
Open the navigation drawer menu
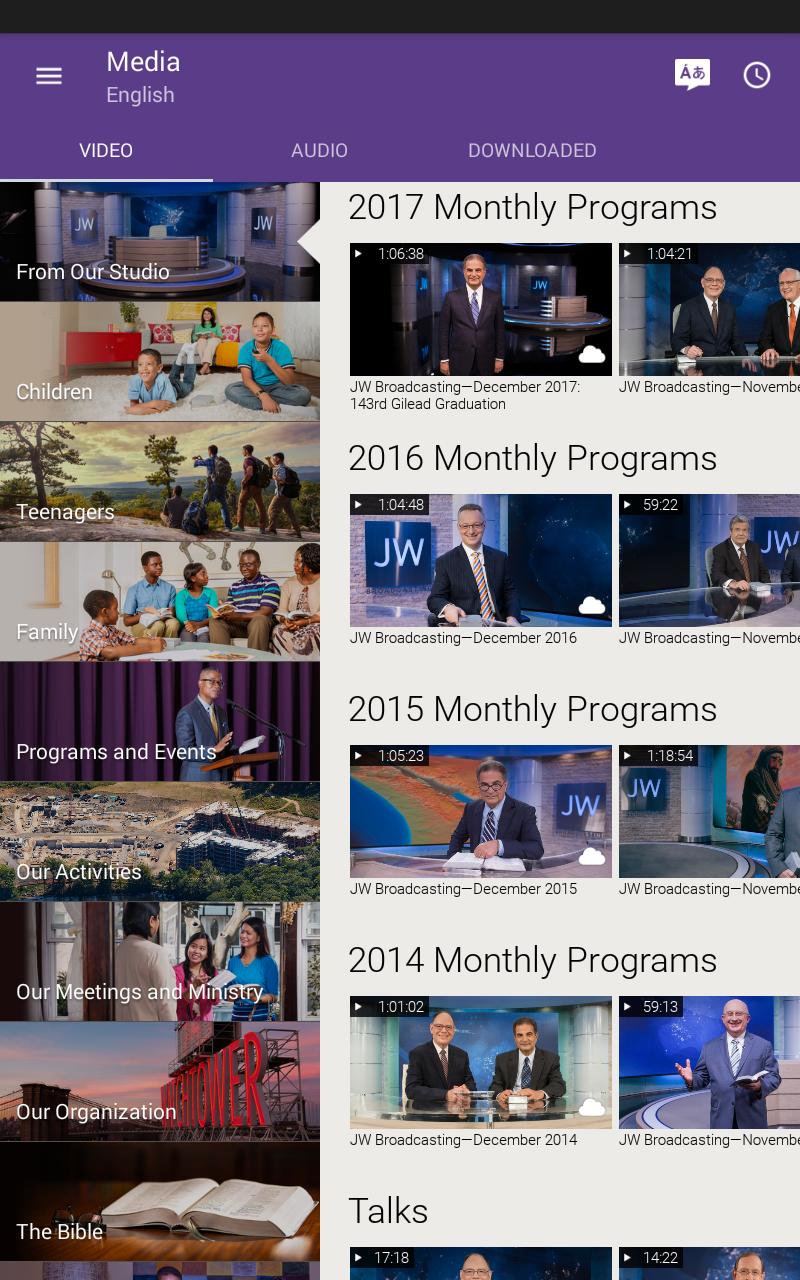pyautogui.click(x=49, y=76)
